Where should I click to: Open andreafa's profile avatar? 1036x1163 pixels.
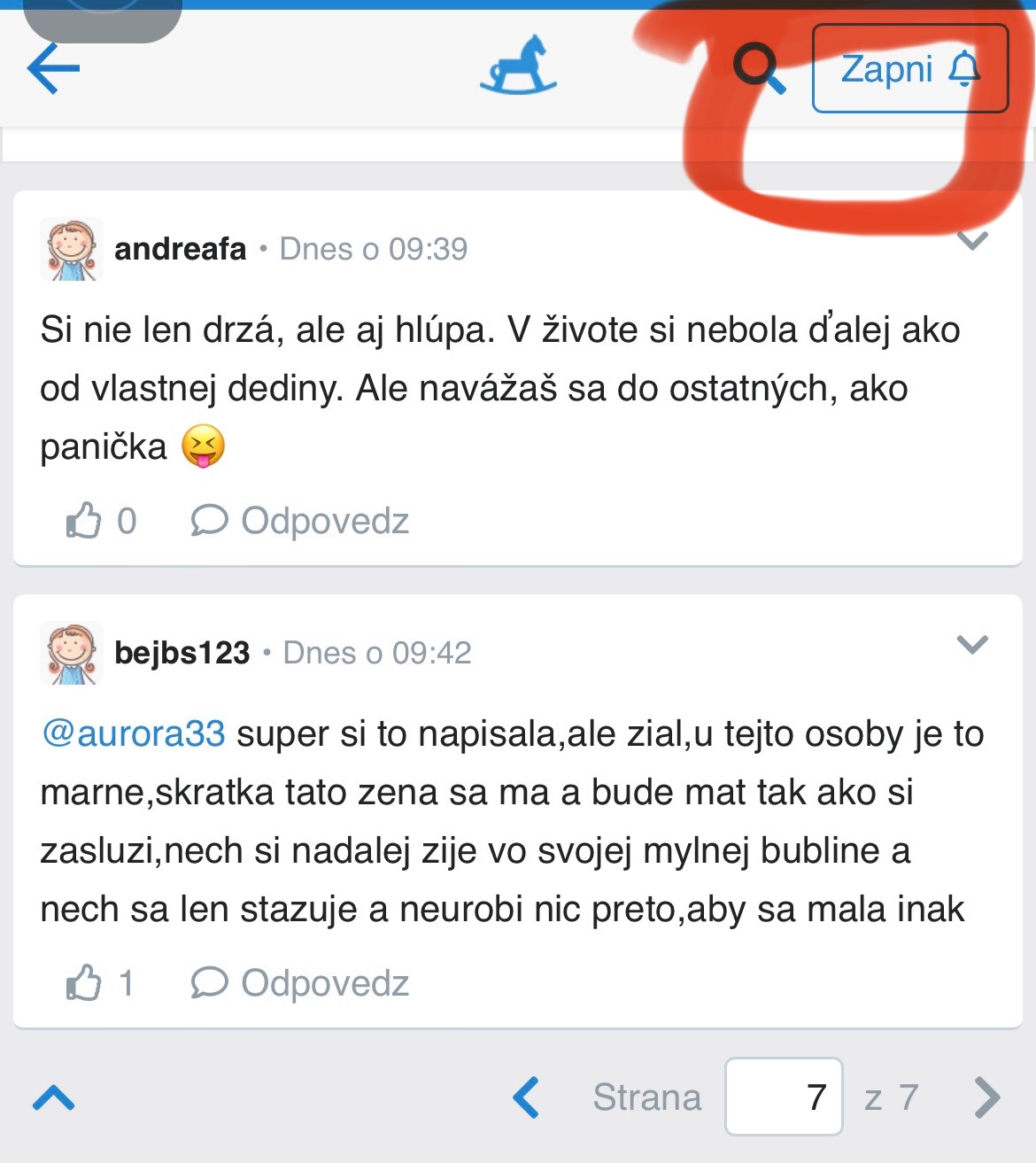tap(72, 249)
